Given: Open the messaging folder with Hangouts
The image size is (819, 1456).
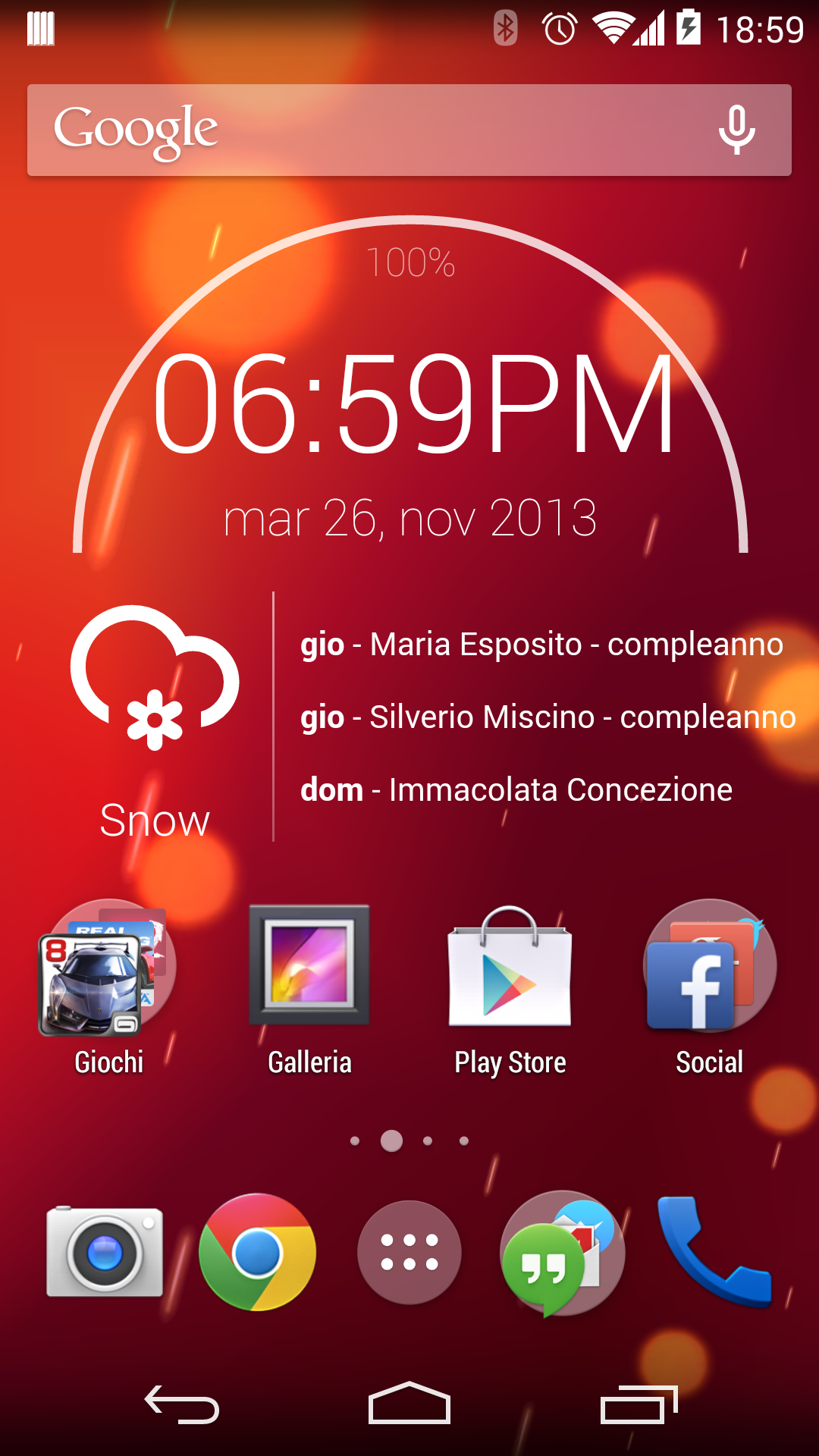Looking at the screenshot, I should click(562, 1253).
